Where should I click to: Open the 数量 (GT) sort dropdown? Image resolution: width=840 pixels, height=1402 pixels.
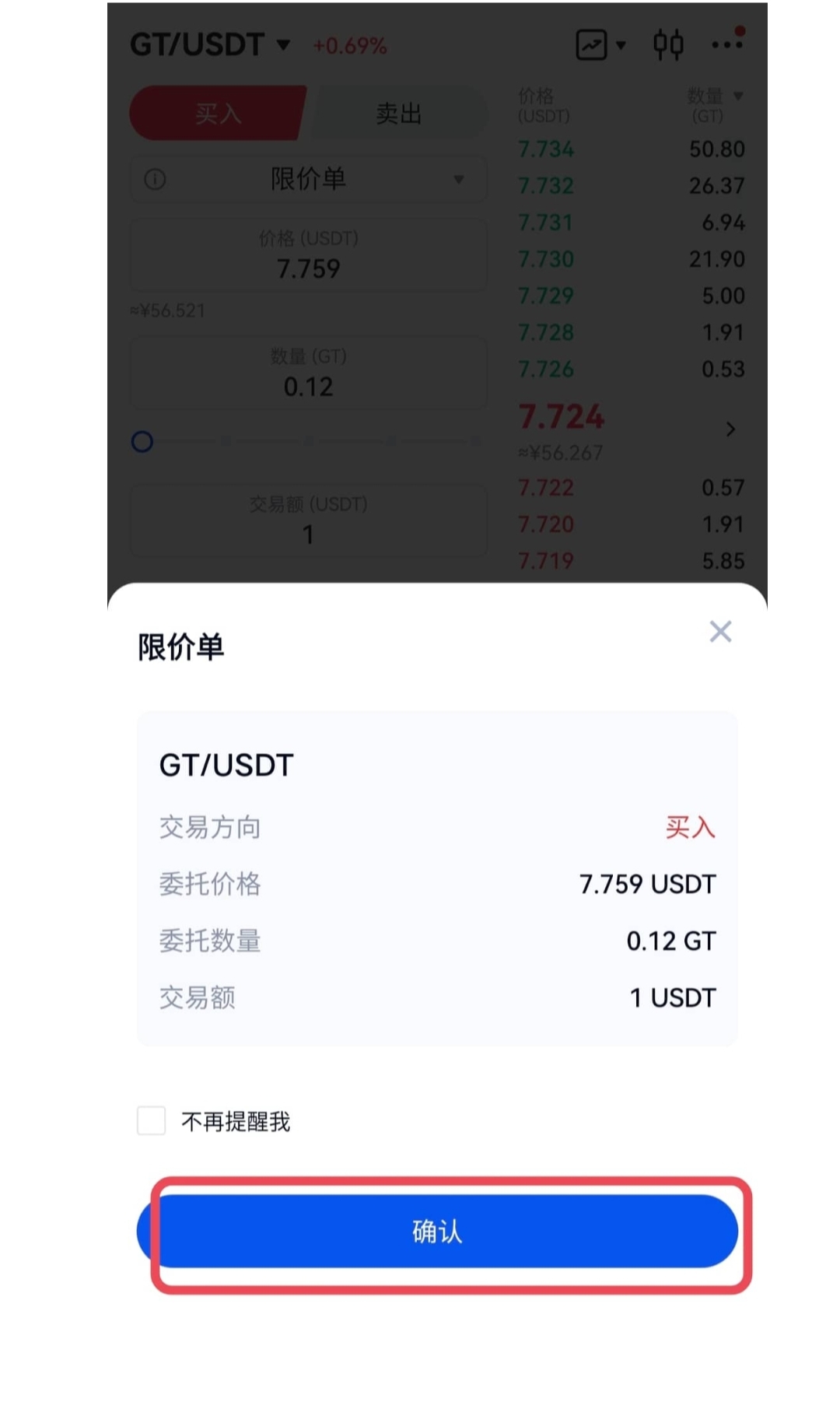tap(737, 96)
